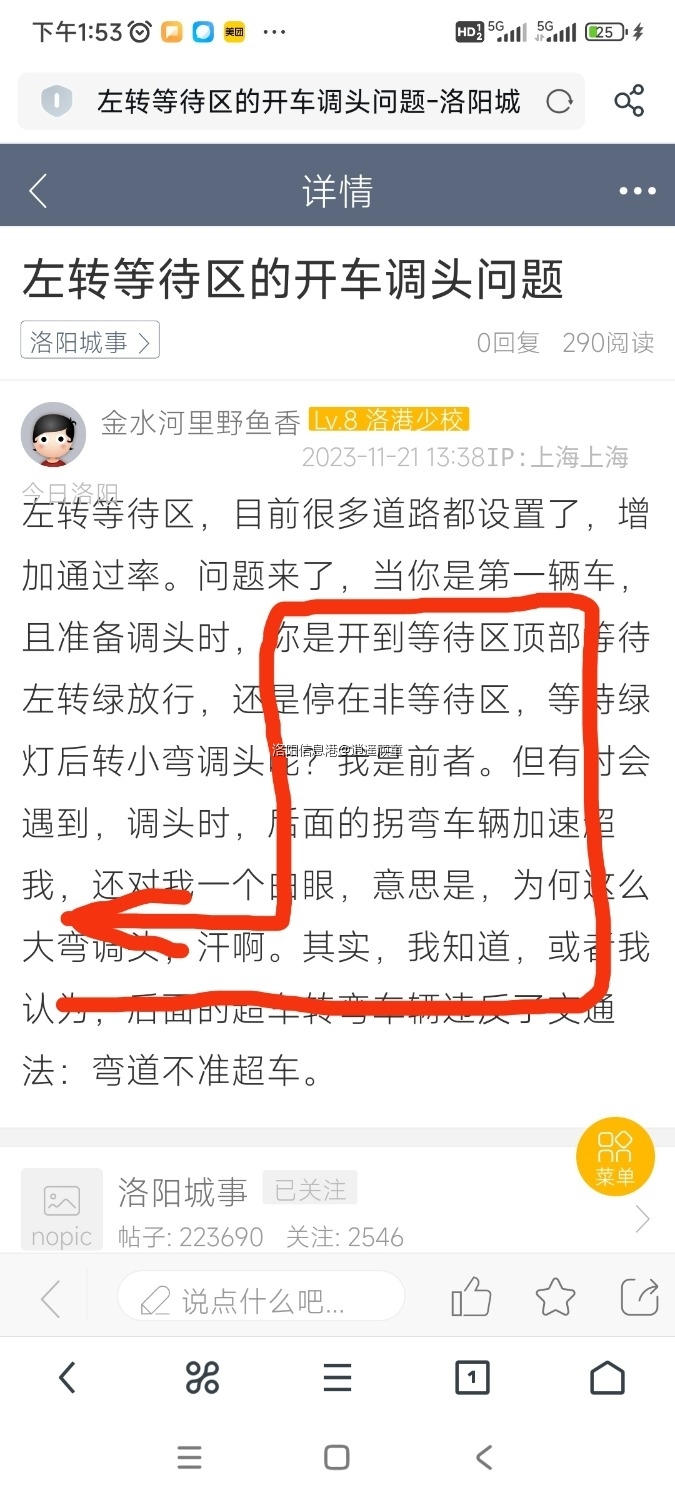Open the browser tabs switcher
675x1500 pixels.
coord(472,1379)
